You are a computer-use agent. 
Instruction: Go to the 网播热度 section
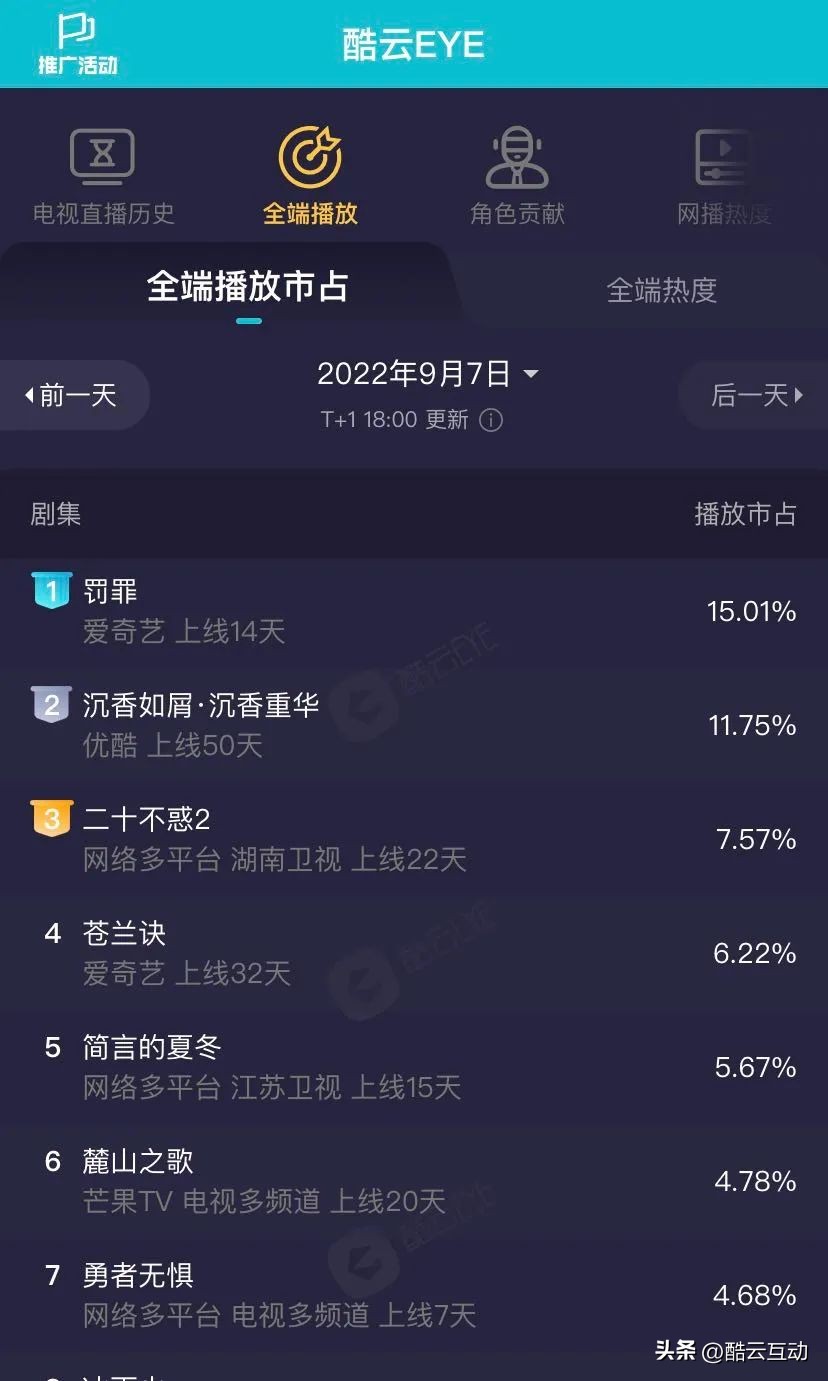coord(724,177)
